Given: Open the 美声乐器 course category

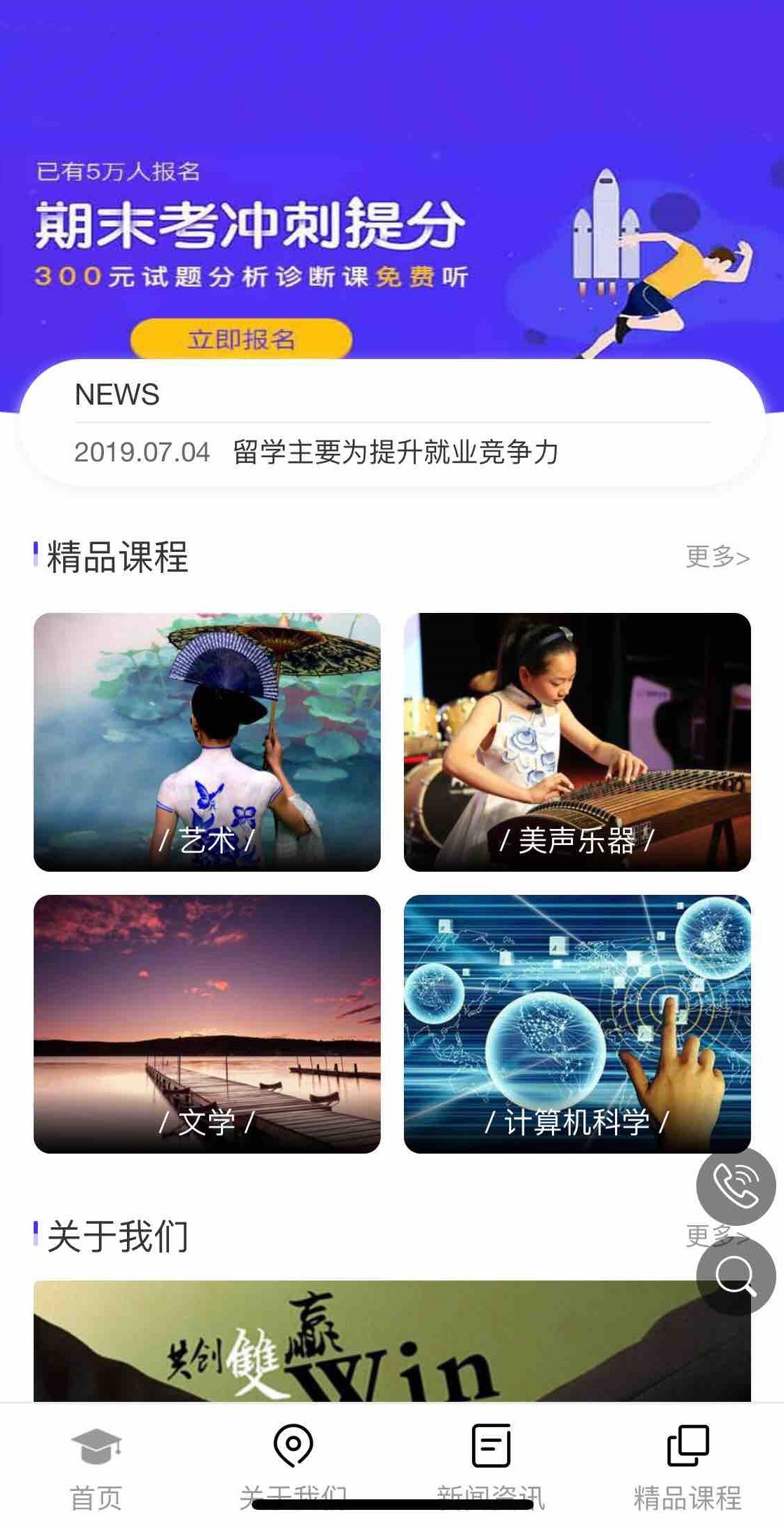Looking at the screenshot, I should tap(577, 742).
